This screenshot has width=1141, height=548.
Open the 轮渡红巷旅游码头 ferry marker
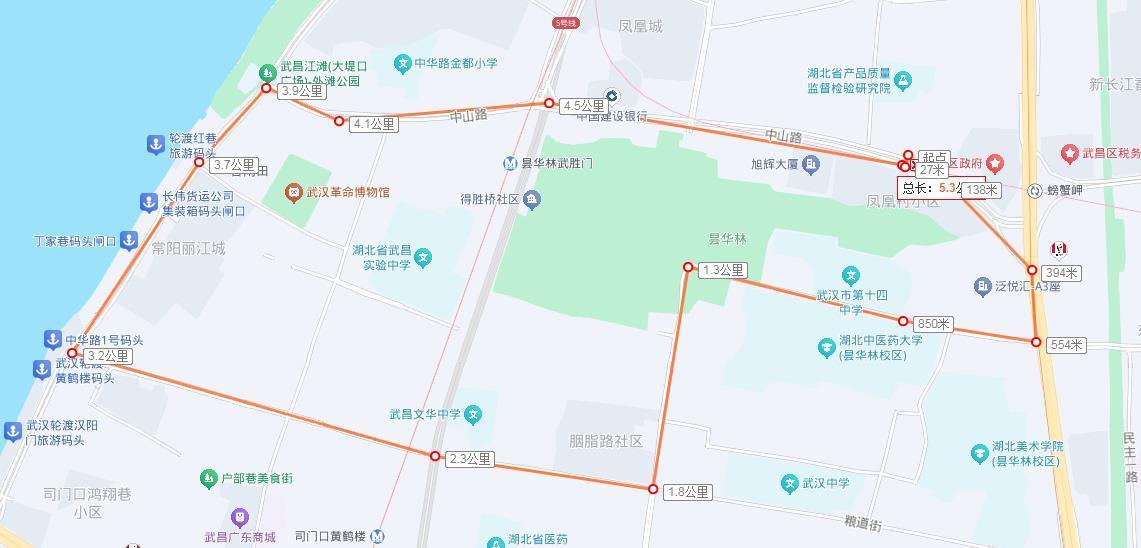click(x=155, y=145)
